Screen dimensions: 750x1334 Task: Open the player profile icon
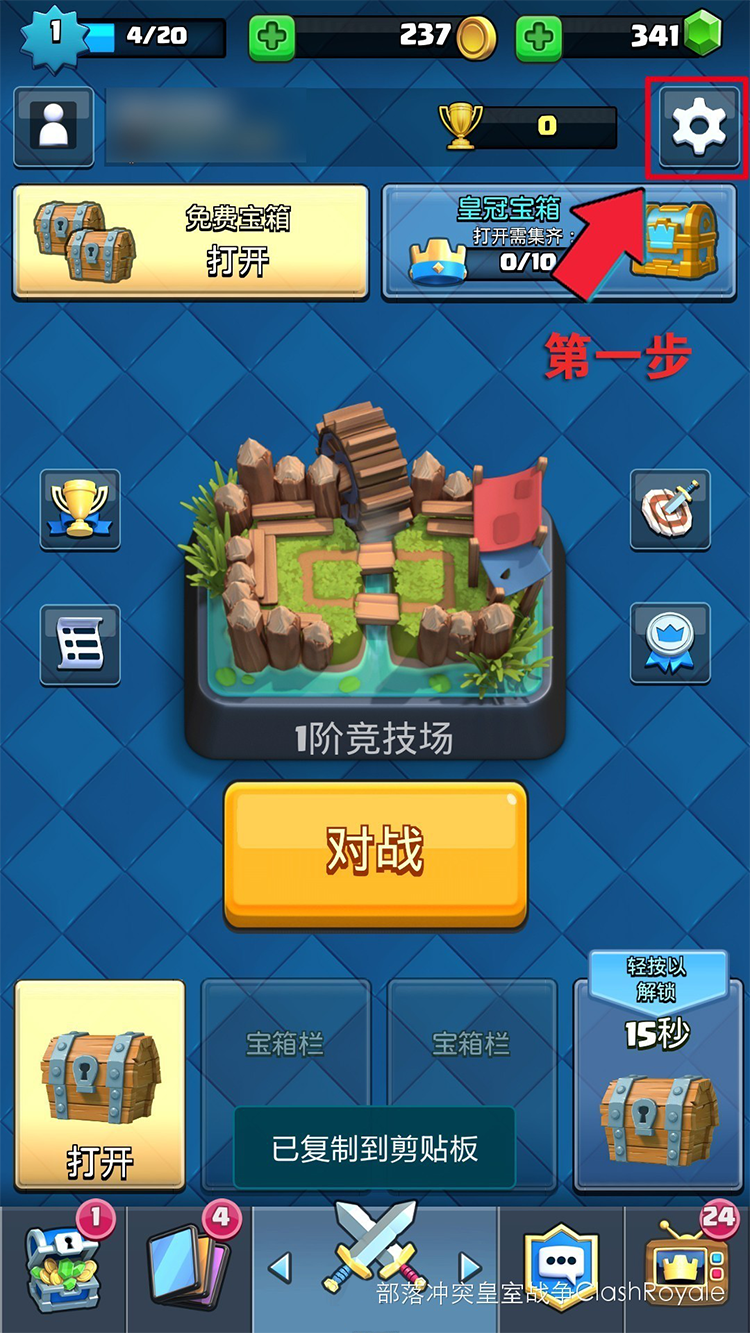click(x=53, y=127)
